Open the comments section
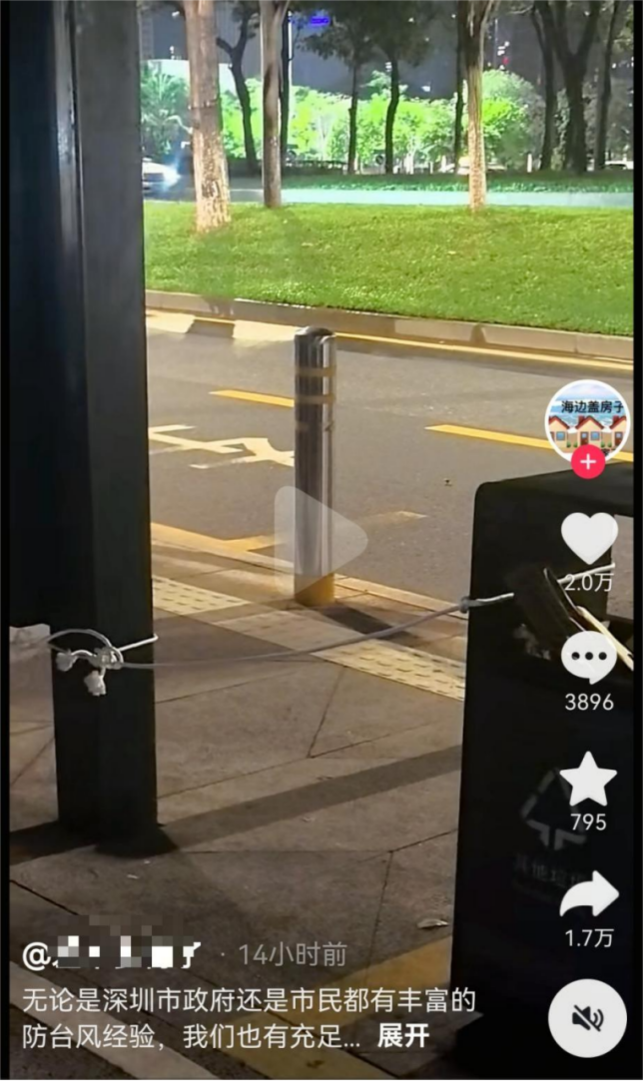Screen dimensions: 643x1081 point(589,657)
